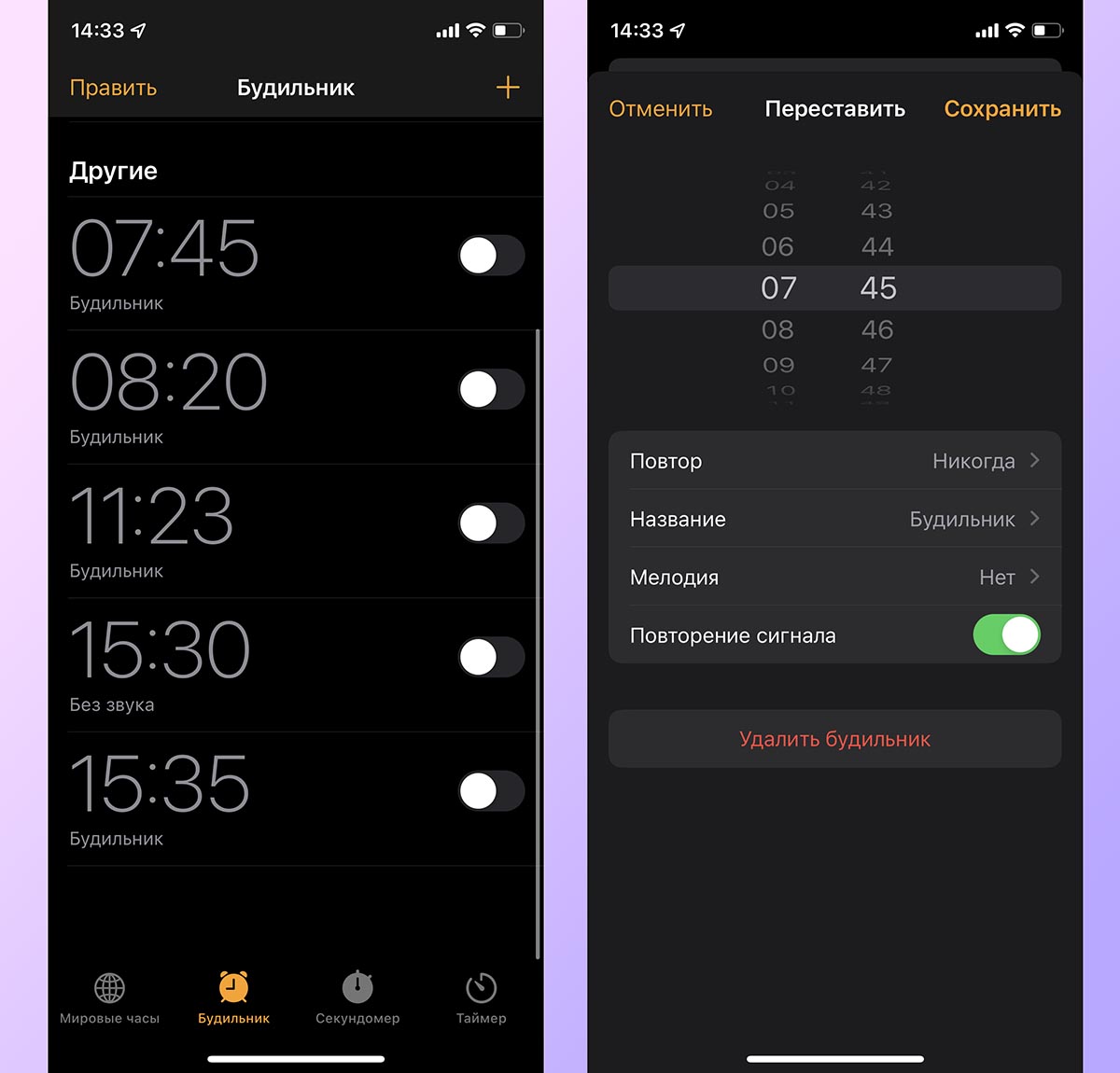Image resolution: width=1120 pixels, height=1073 pixels.
Task: Tap Удалить будильник to delete the alarm
Action: (834, 739)
